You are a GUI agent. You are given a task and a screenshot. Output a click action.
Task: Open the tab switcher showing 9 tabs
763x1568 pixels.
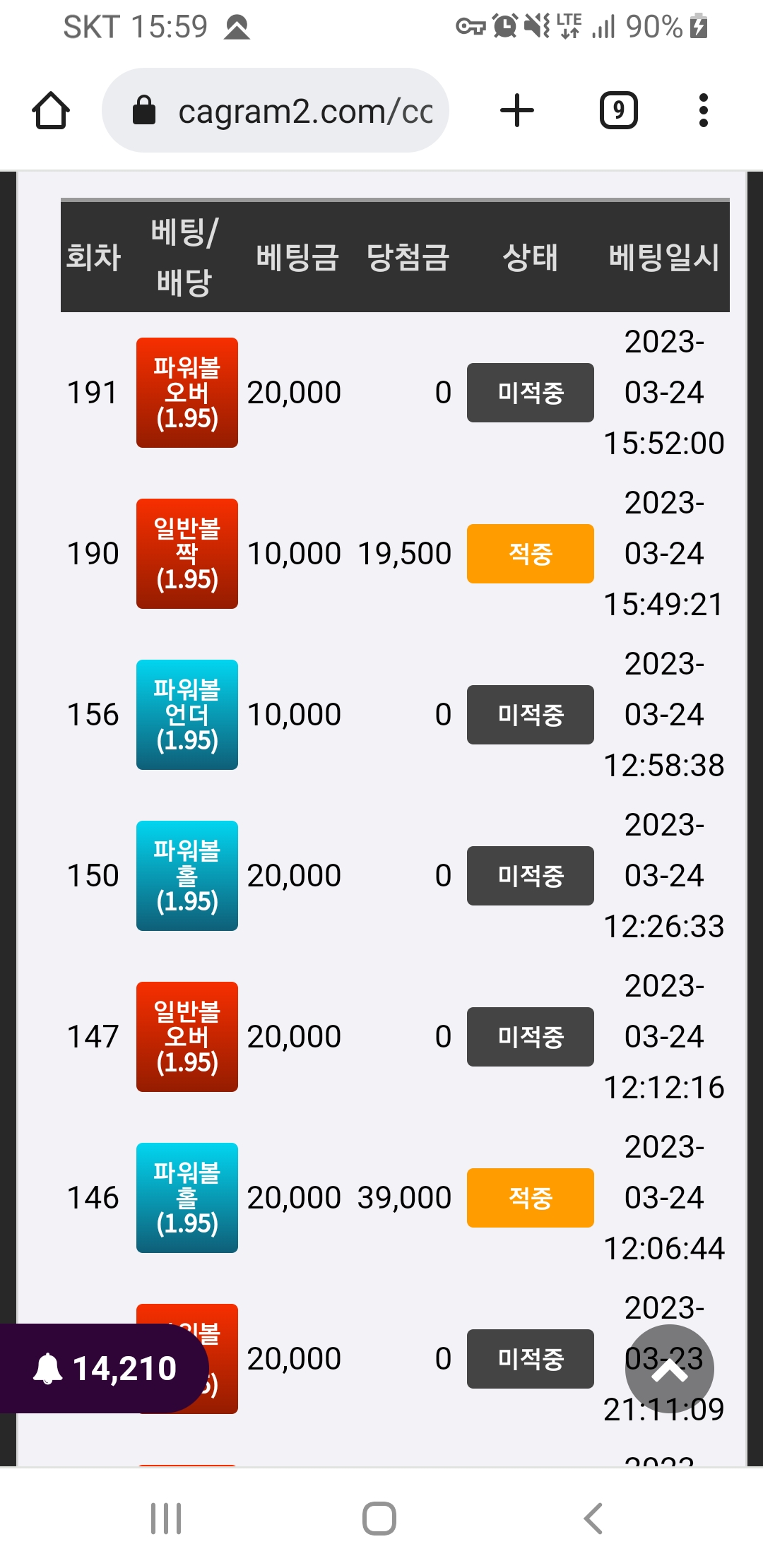click(618, 111)
